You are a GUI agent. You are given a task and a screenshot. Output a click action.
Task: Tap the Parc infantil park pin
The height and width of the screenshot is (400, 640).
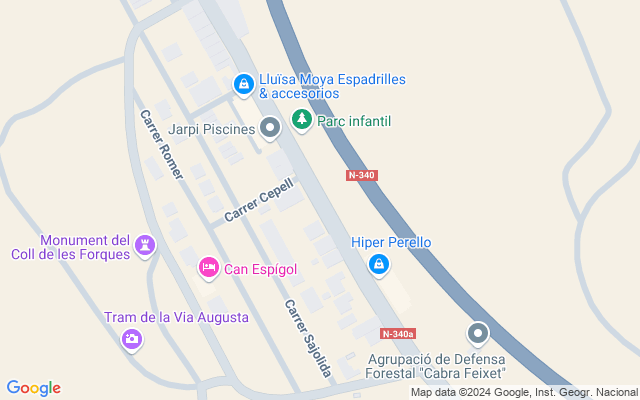pyautogui.click(x=301, y=120)
